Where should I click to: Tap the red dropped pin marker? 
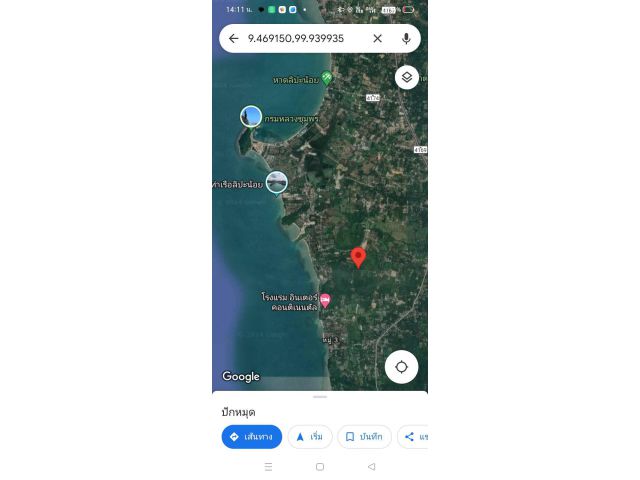click(358, 257)
